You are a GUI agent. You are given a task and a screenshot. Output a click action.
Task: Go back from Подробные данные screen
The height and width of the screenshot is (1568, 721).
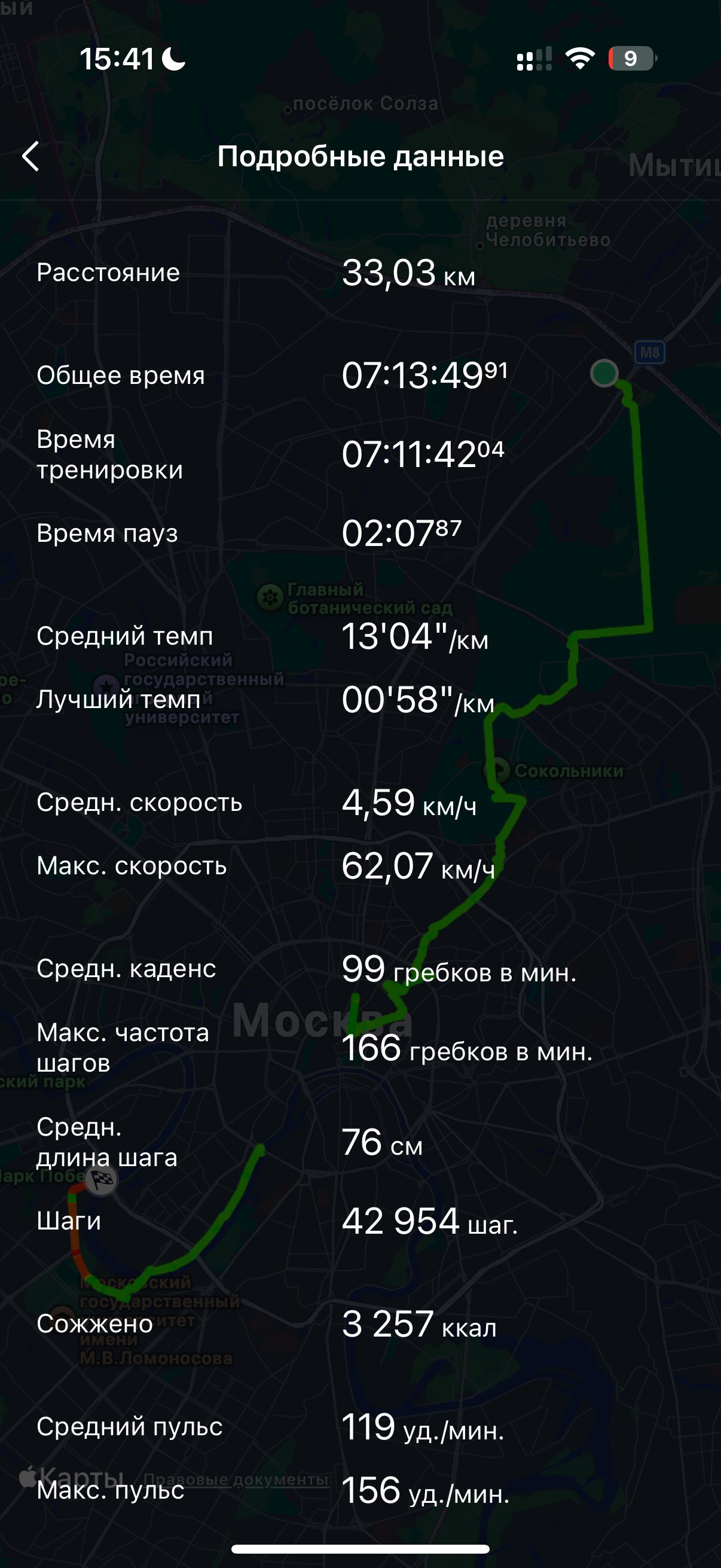[31, 157]
